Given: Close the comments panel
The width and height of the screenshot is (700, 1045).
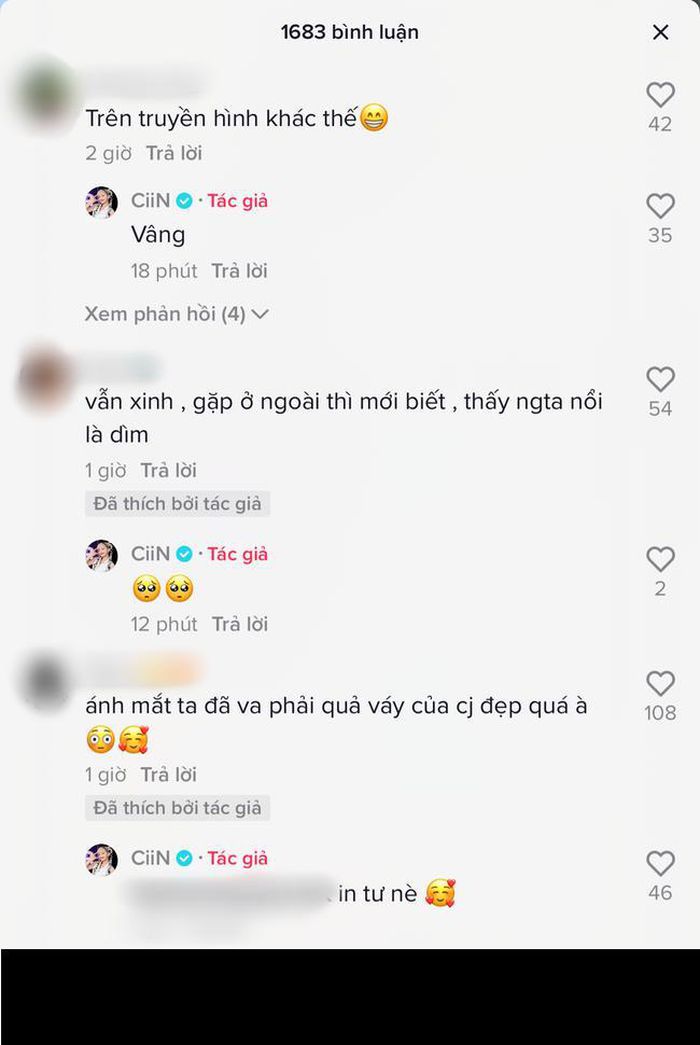Looking at the screenshot, I should [x=660, y=32].
